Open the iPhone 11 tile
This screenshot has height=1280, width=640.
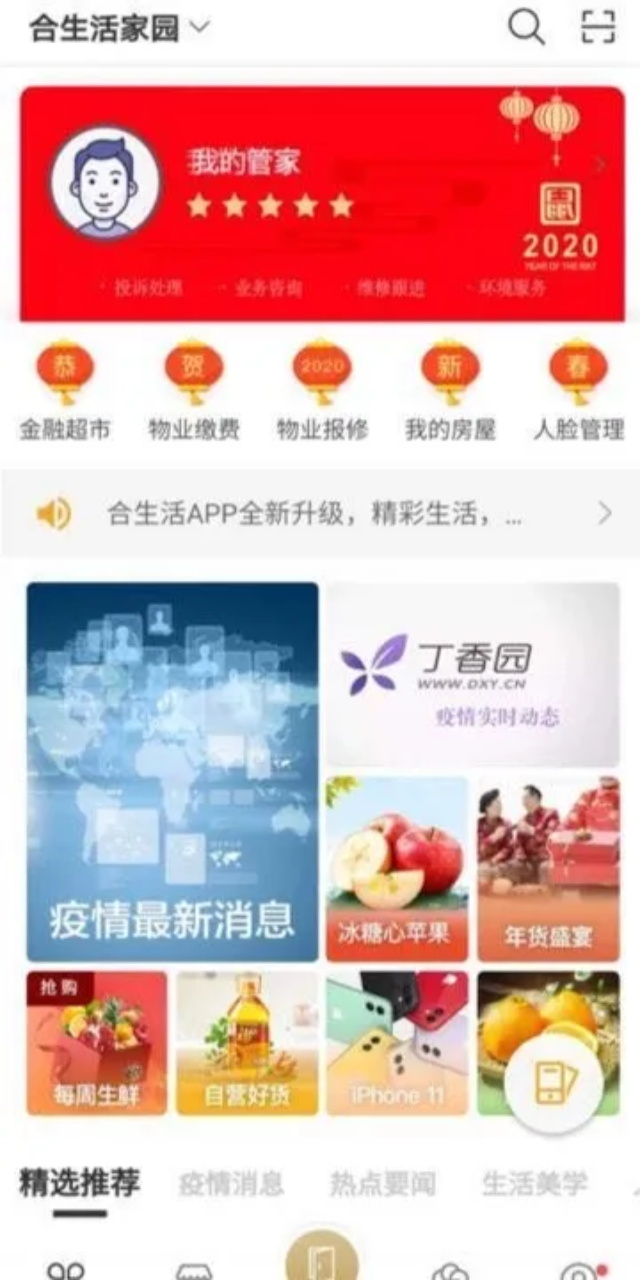(x=397, y=1043)
